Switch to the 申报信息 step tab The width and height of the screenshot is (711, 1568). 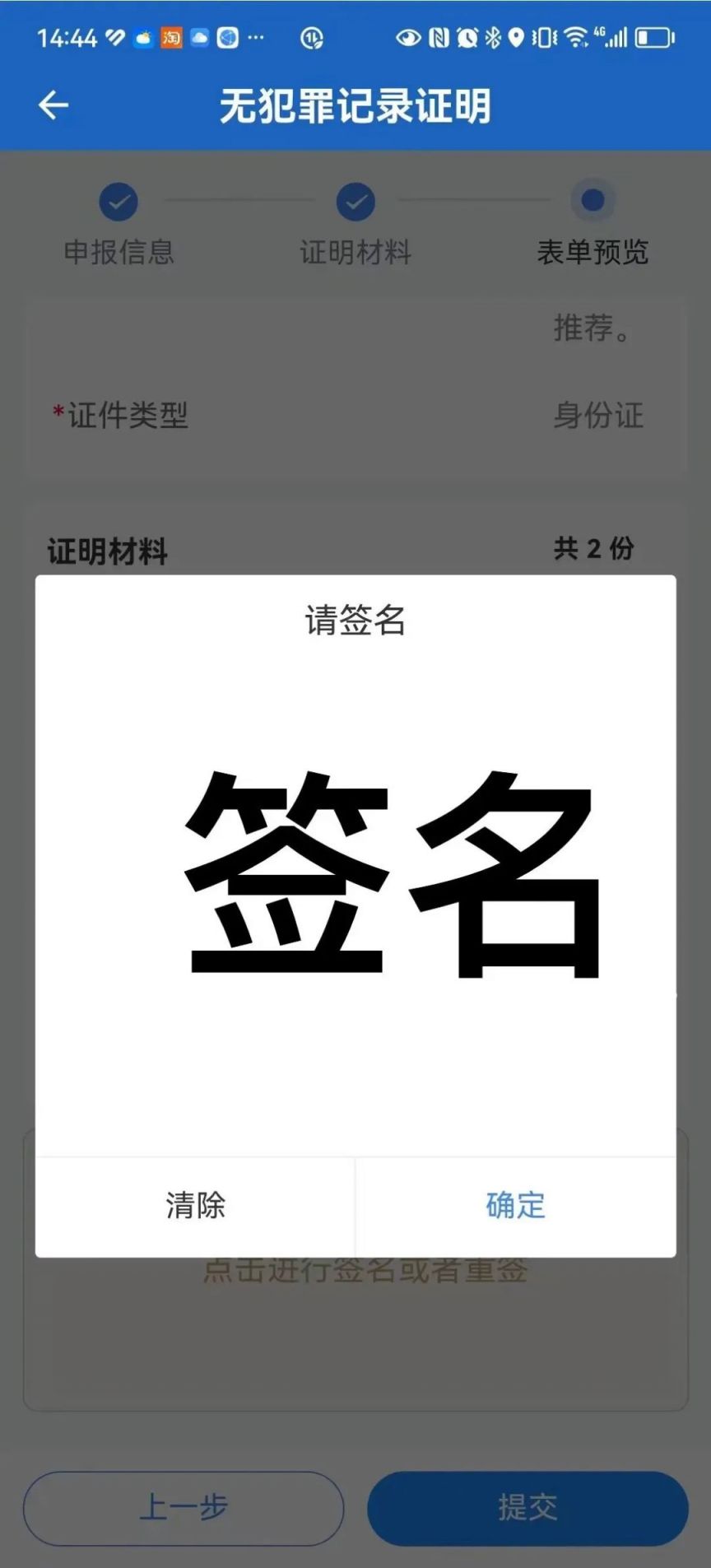[x=118, y=254]
